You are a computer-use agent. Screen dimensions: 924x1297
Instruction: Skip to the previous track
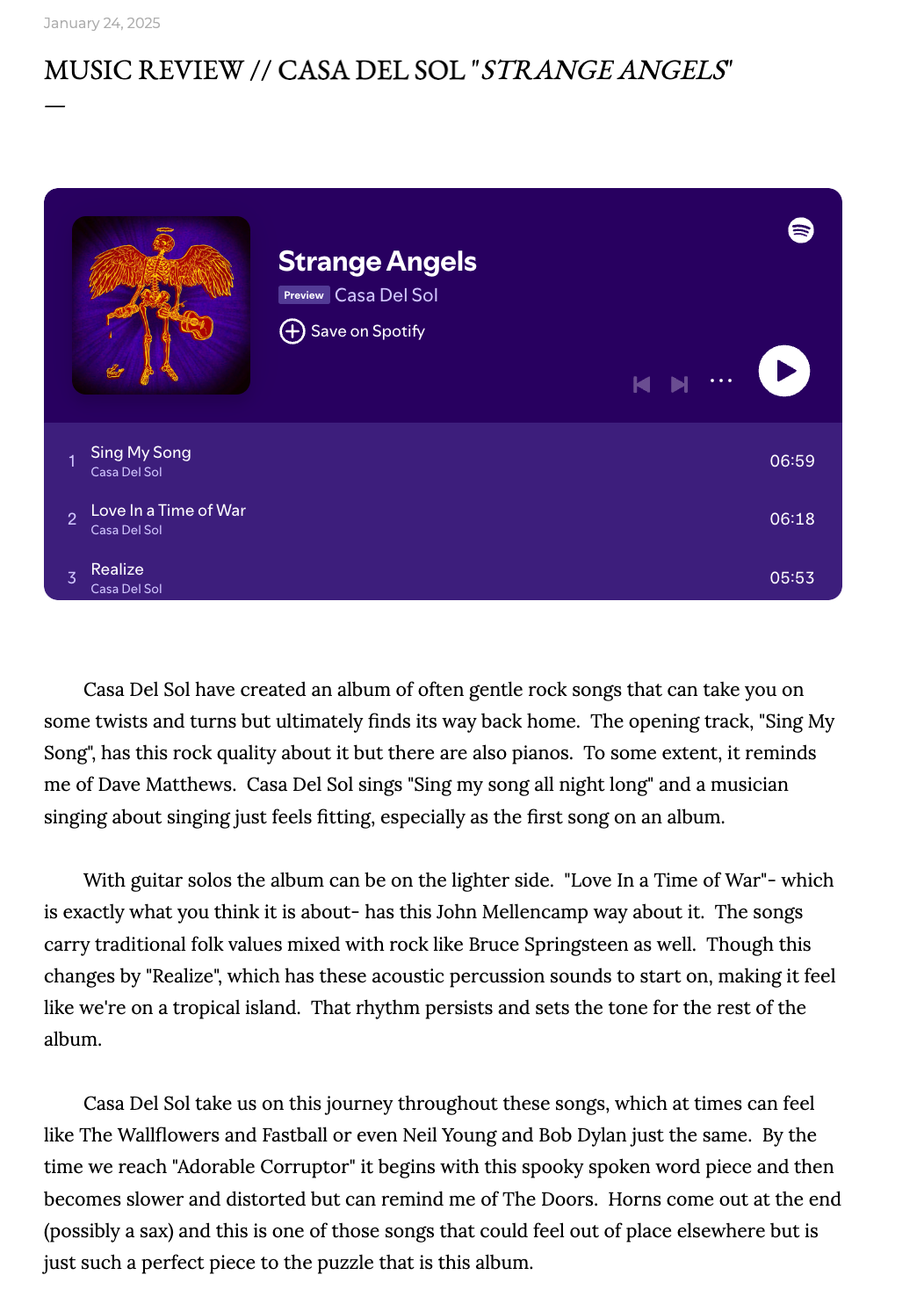[x=642, y=384]
